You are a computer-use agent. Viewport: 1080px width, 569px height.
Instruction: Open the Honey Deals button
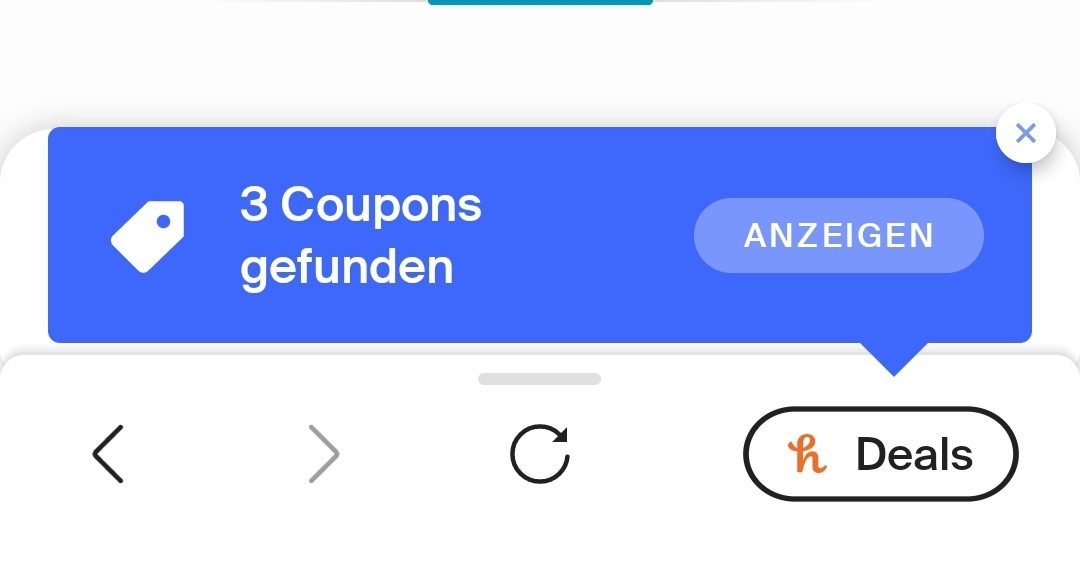click(880, 454)
